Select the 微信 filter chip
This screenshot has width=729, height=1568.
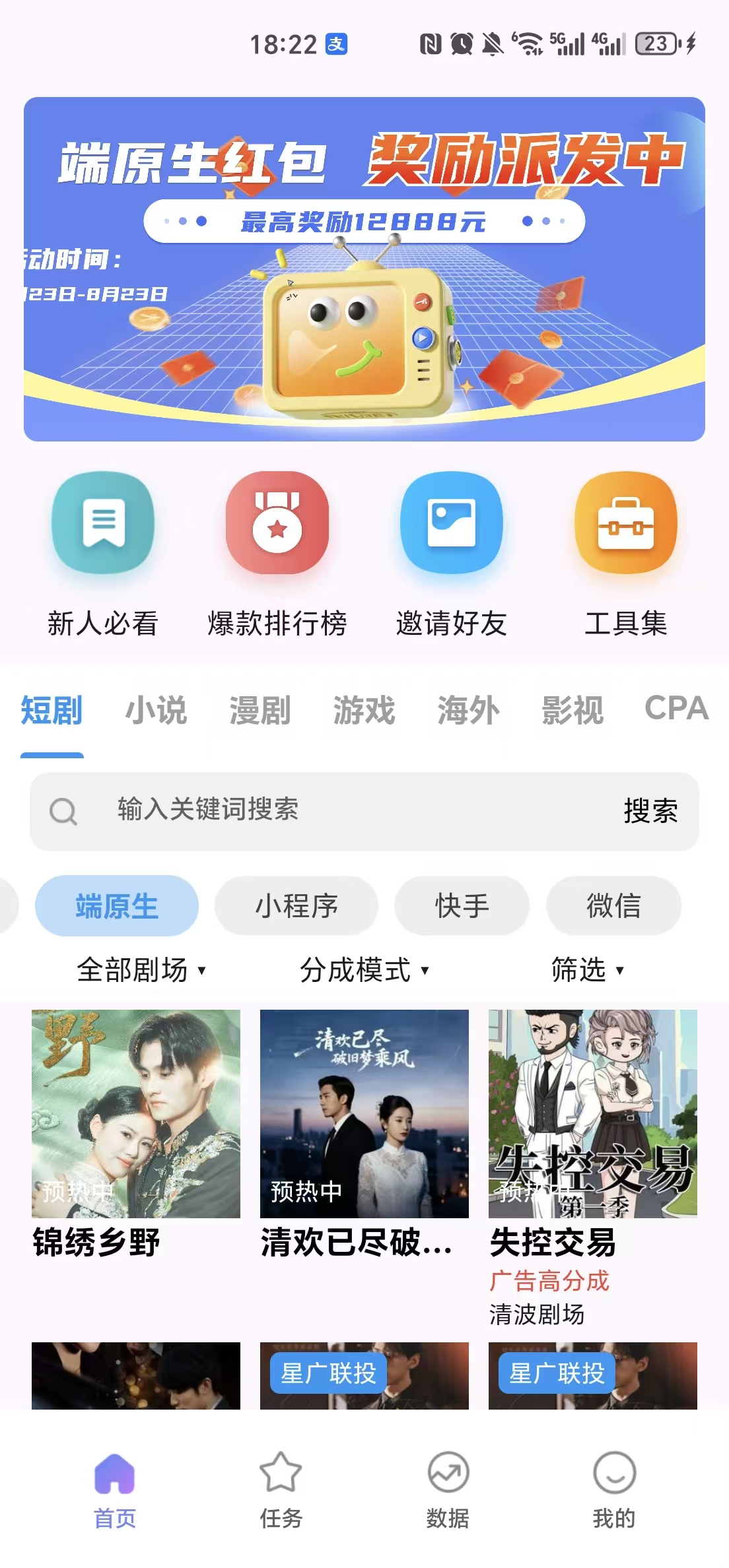point(613,905)
